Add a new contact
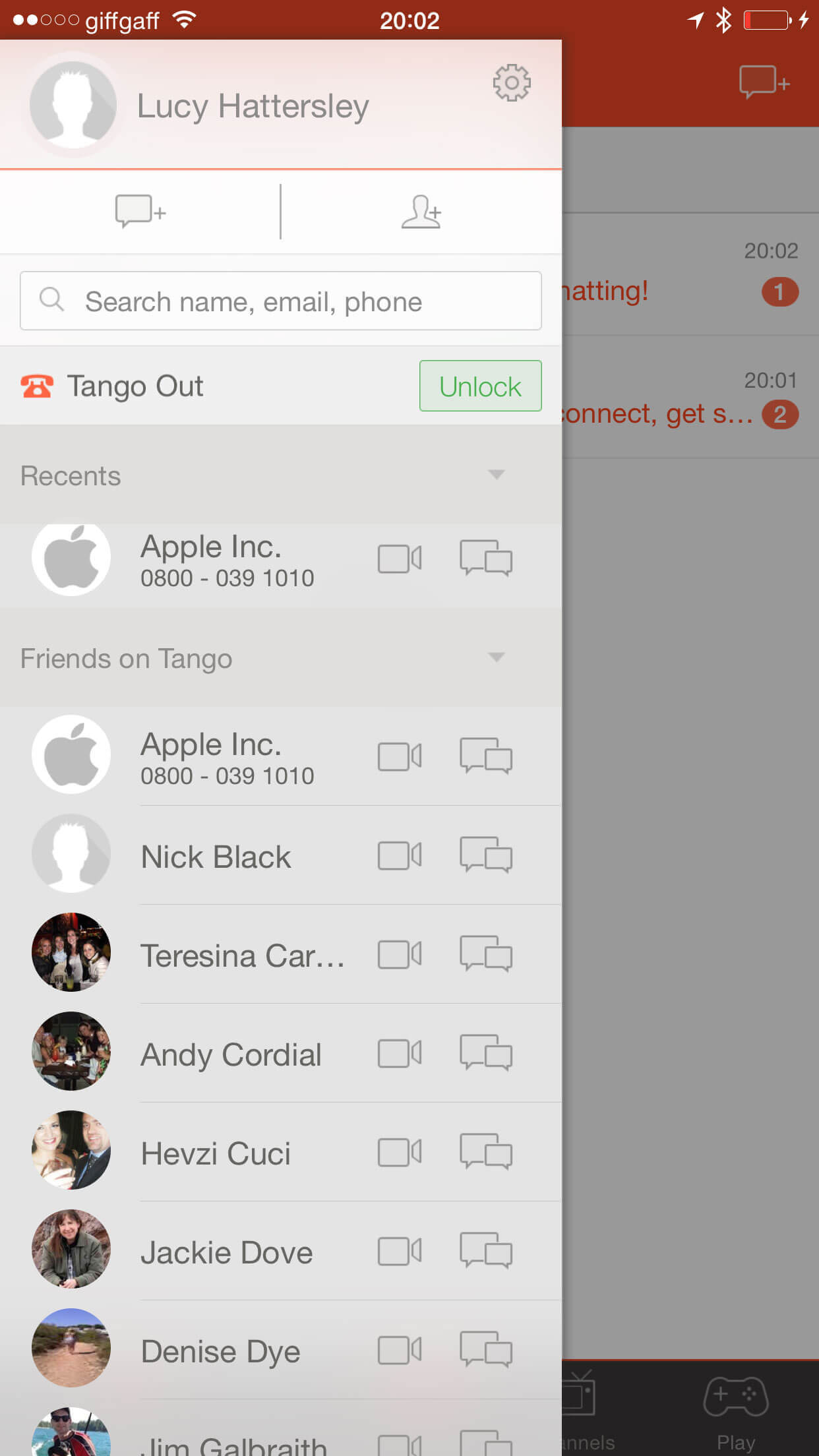 pos(421,212)
